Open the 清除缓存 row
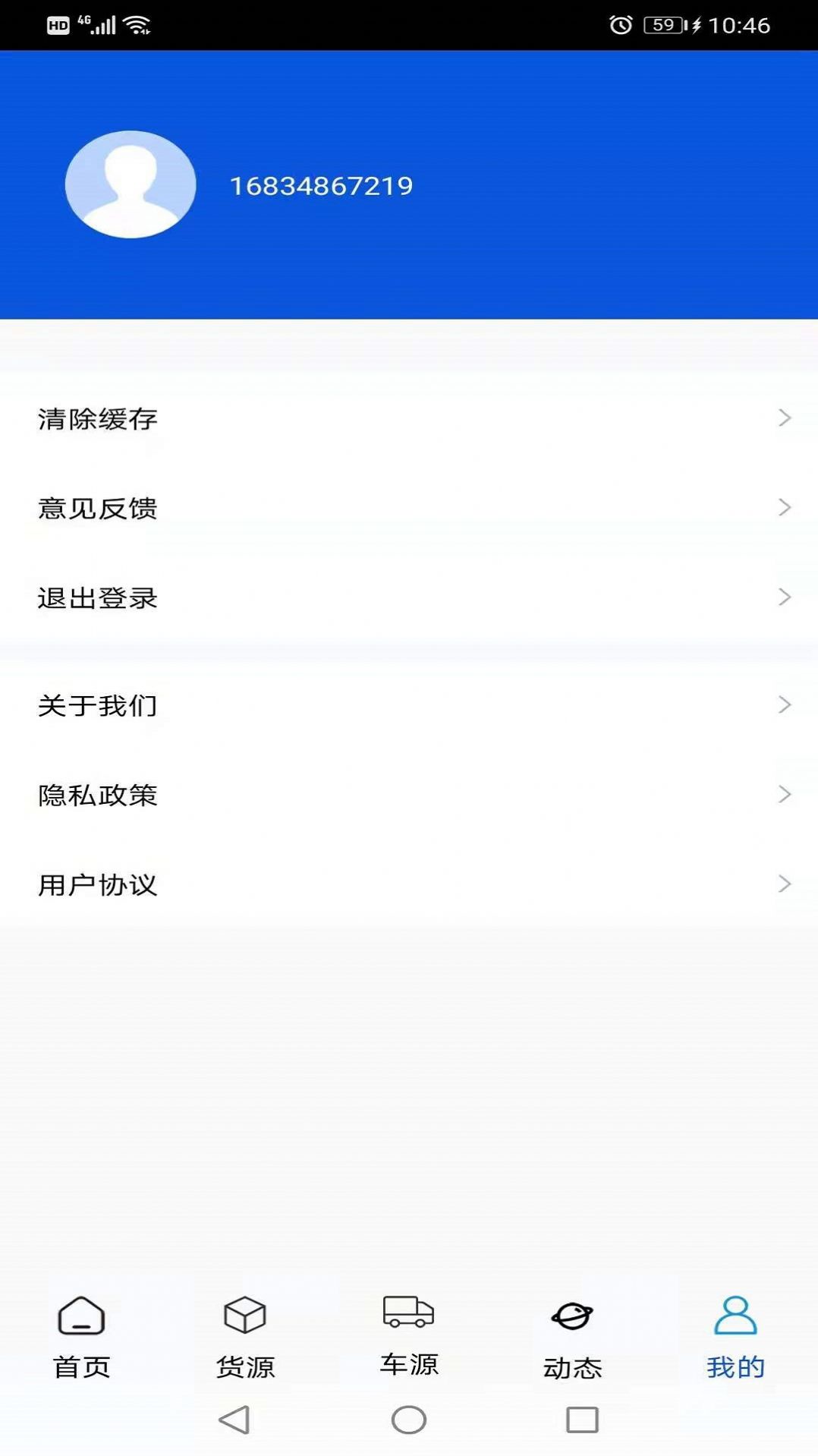This screenshot has width=818, height=1456. [x=409, y=418]
